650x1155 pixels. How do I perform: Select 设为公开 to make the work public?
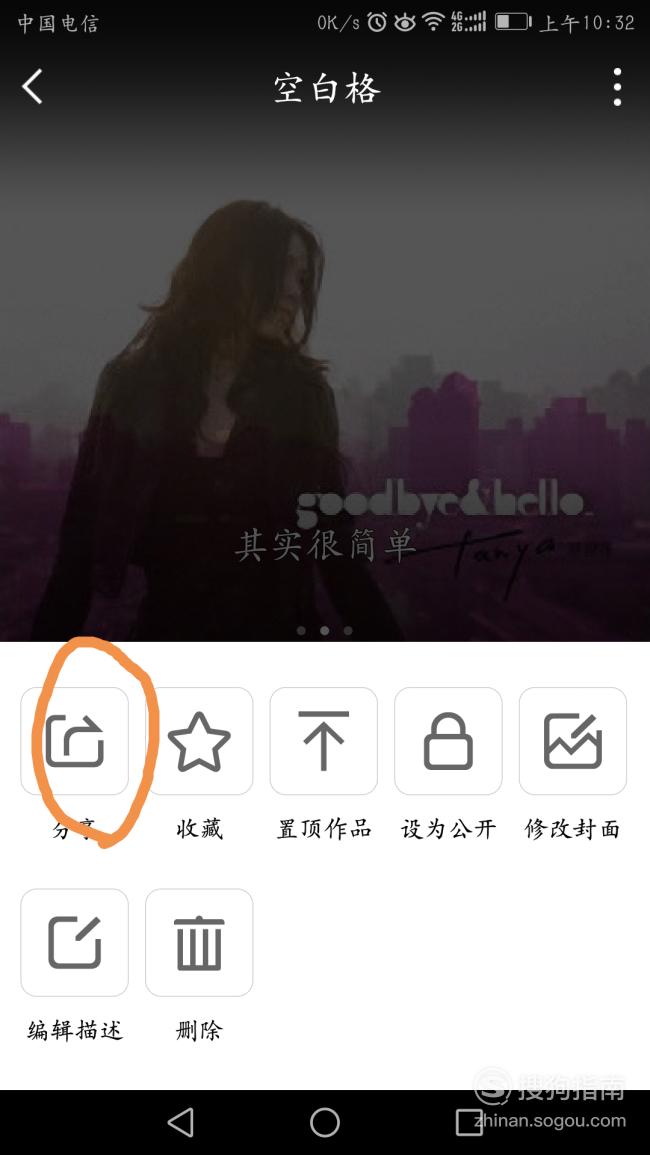448,740
